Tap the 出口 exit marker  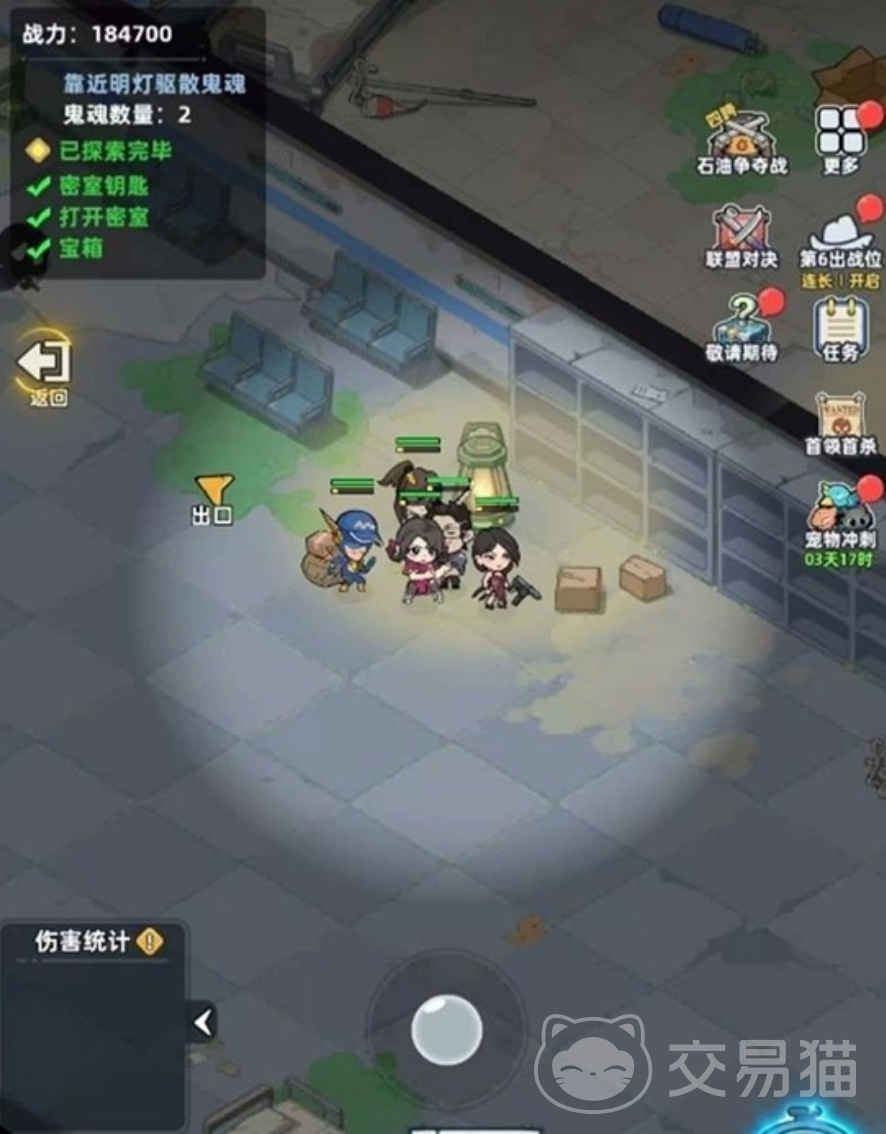coord(212,497)
